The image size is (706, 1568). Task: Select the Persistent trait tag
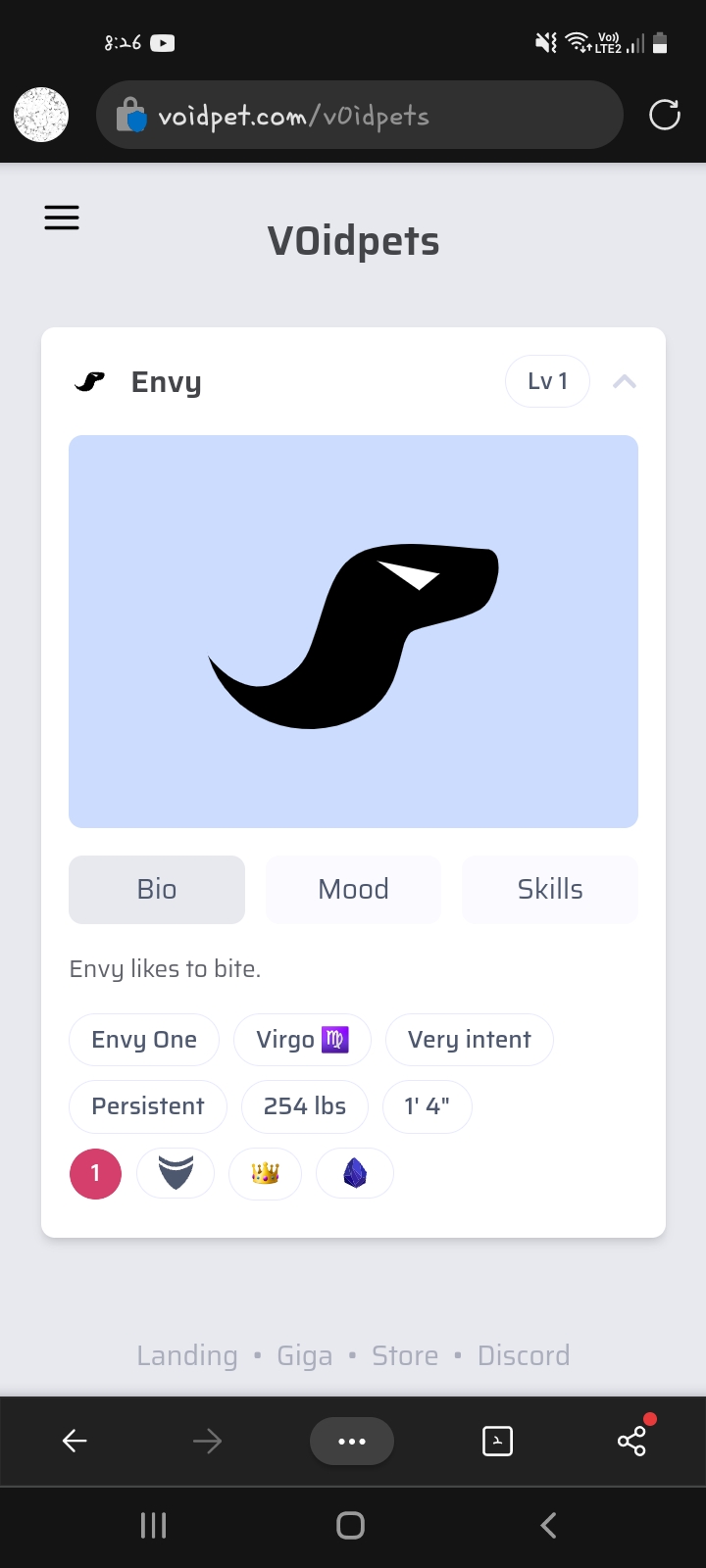tap(147, 1105)
